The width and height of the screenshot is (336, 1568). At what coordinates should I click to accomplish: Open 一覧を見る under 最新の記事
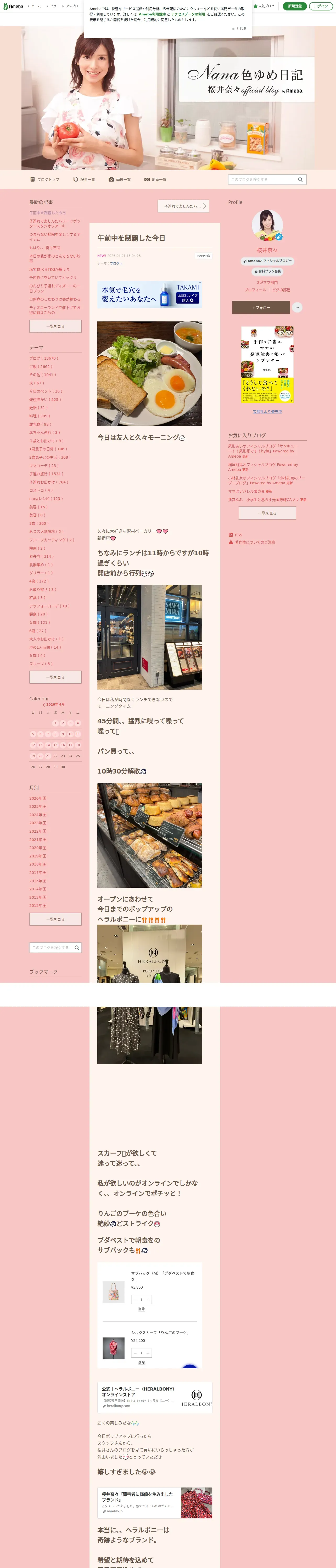tap(55, 326)
